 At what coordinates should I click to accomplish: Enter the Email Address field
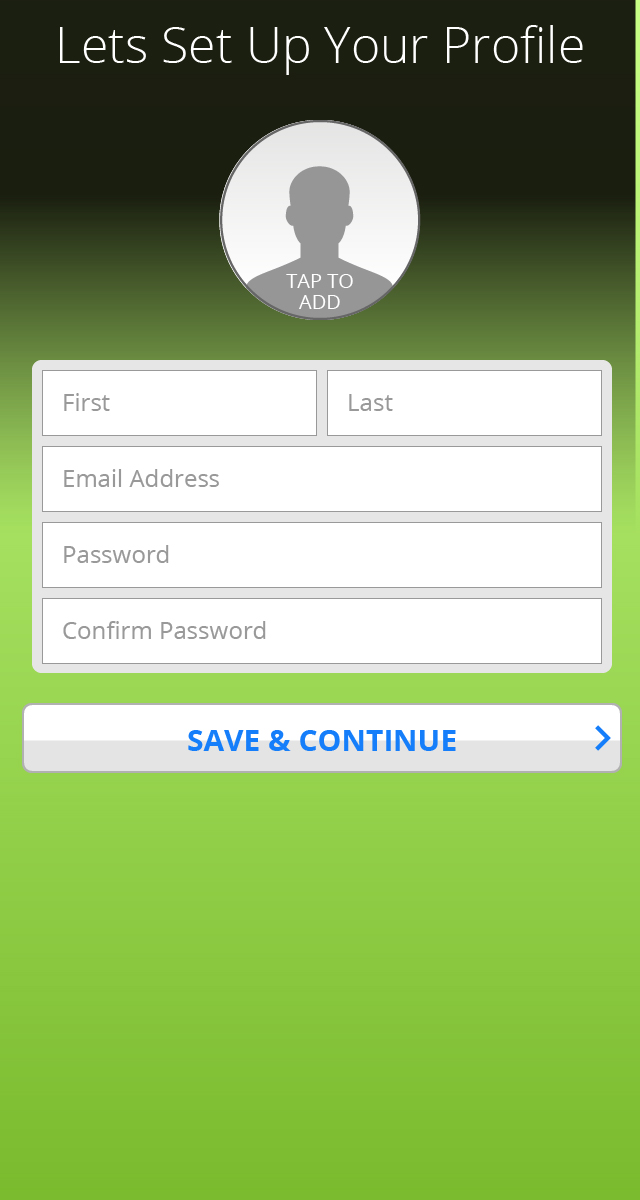(322, 479)
